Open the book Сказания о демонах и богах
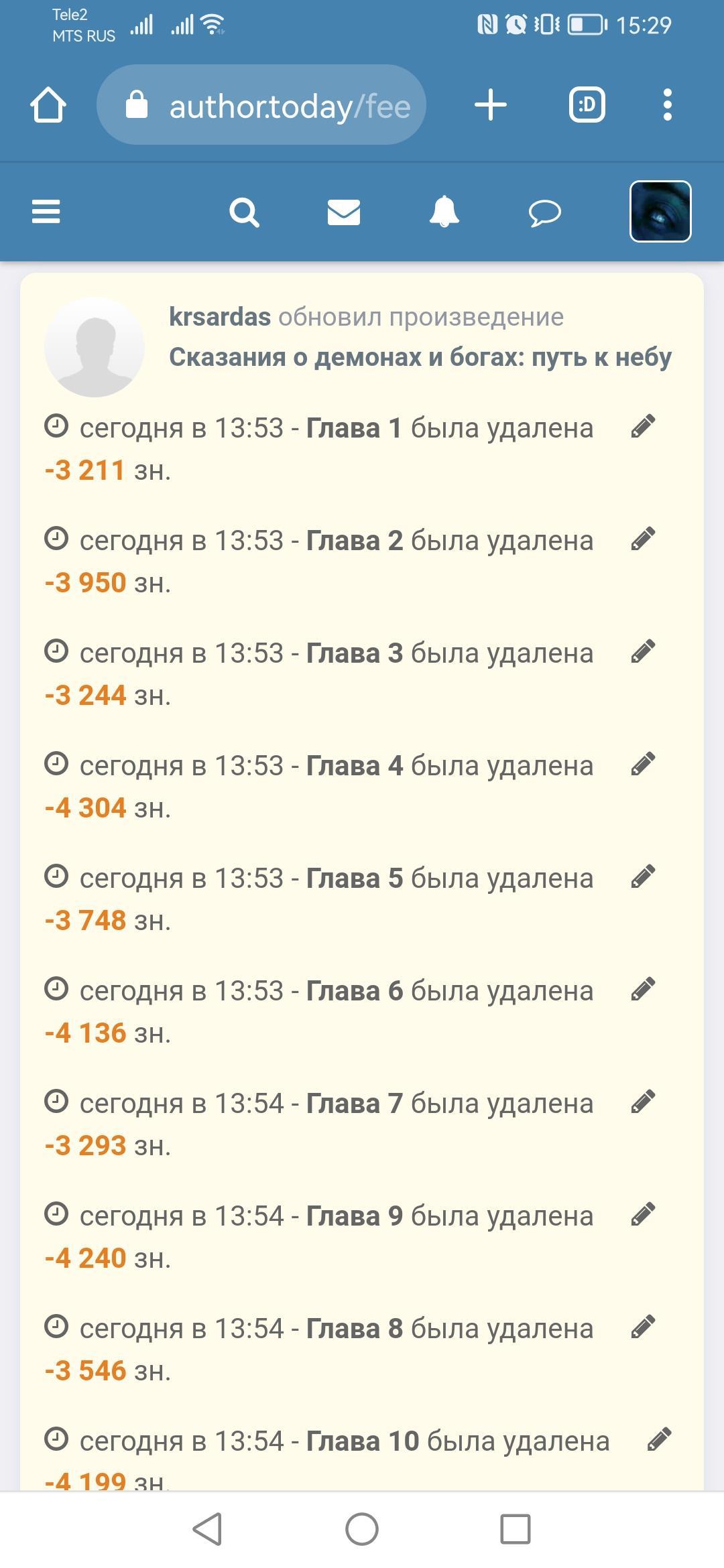This screenshot has height=1568, width=724. tap(420, 358)
